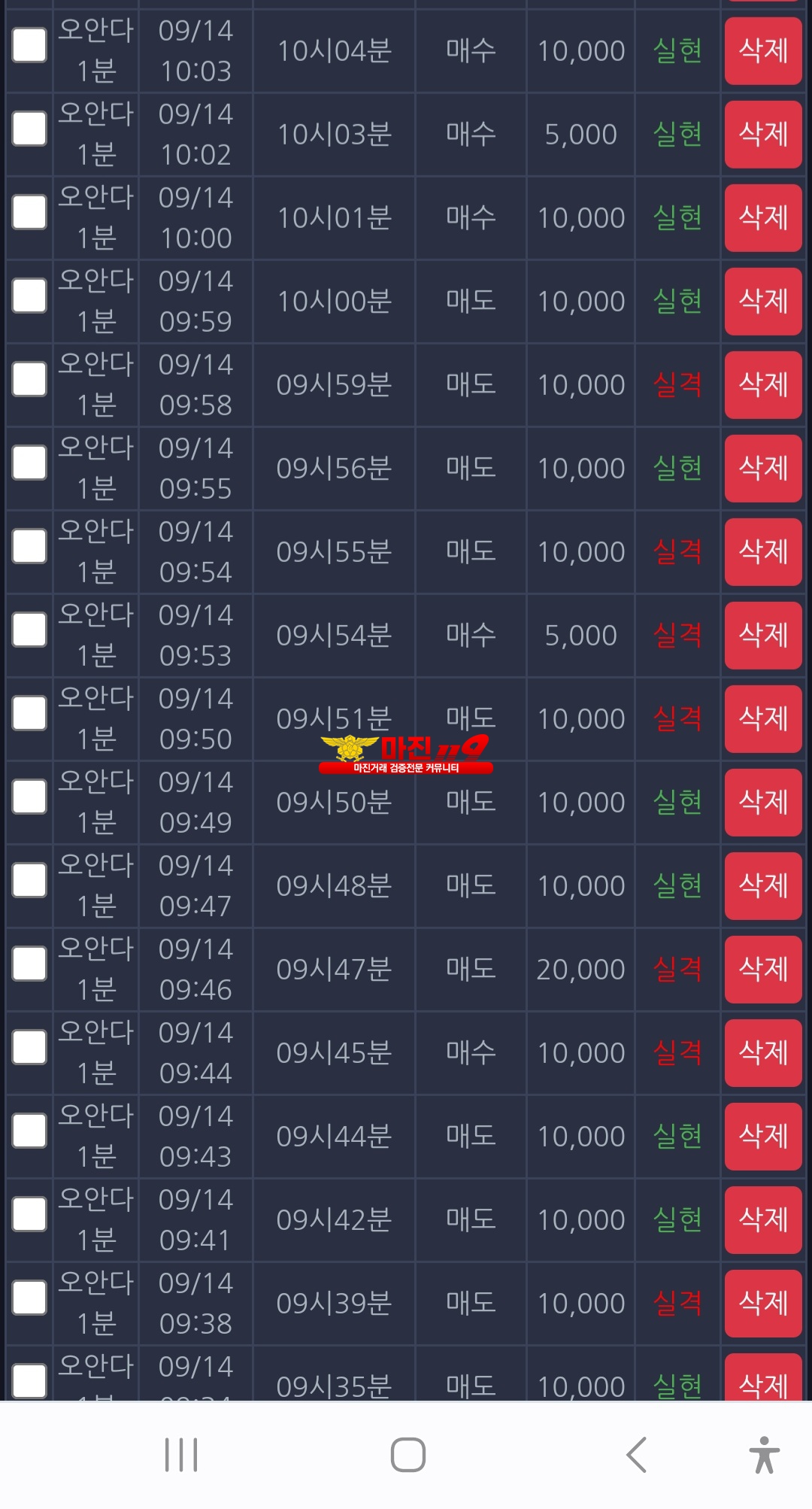
Task: Select checkbox for the 10시03분 row
Action: (29, 129)
